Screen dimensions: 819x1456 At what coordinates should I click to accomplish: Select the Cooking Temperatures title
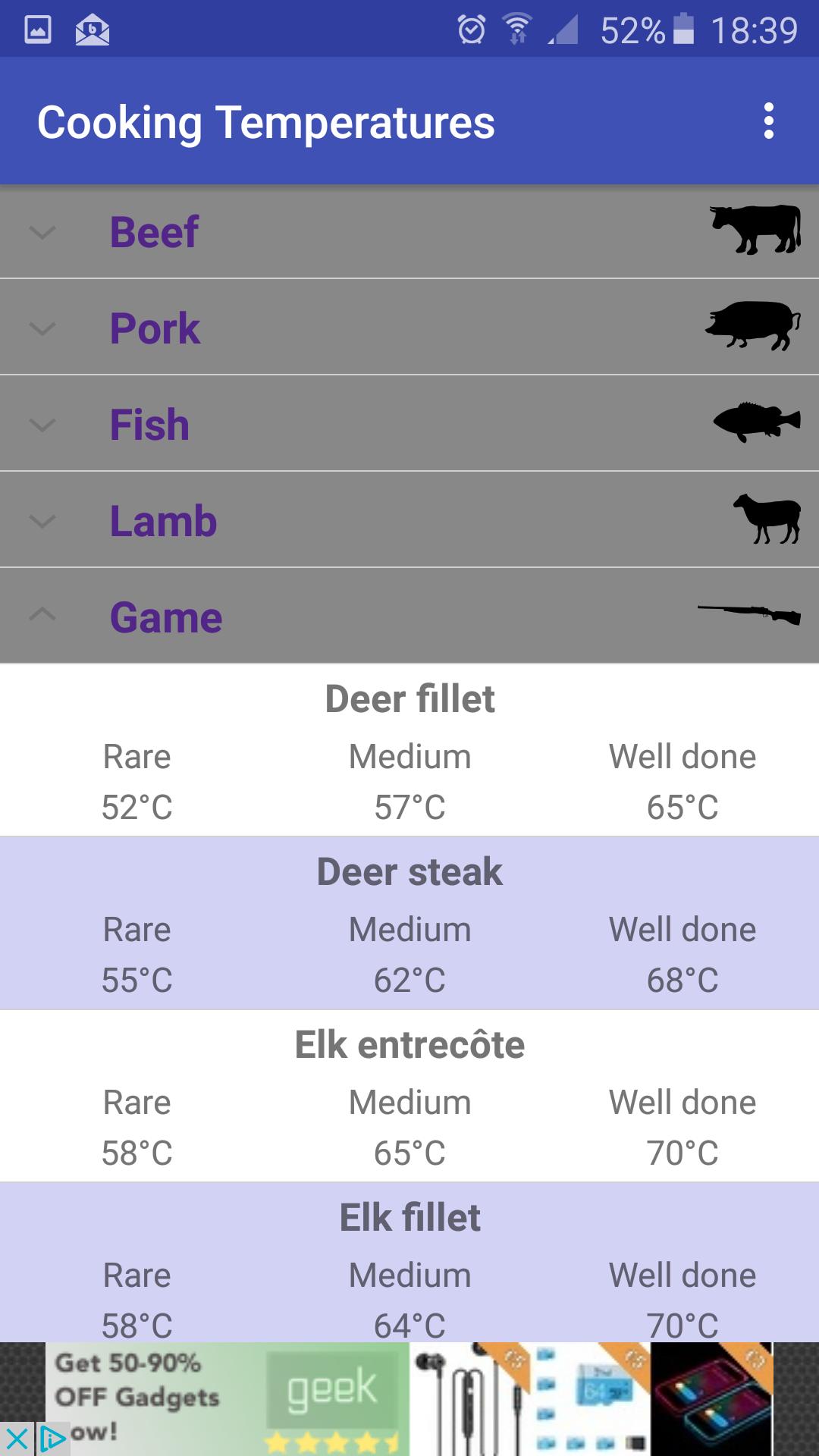267,120
